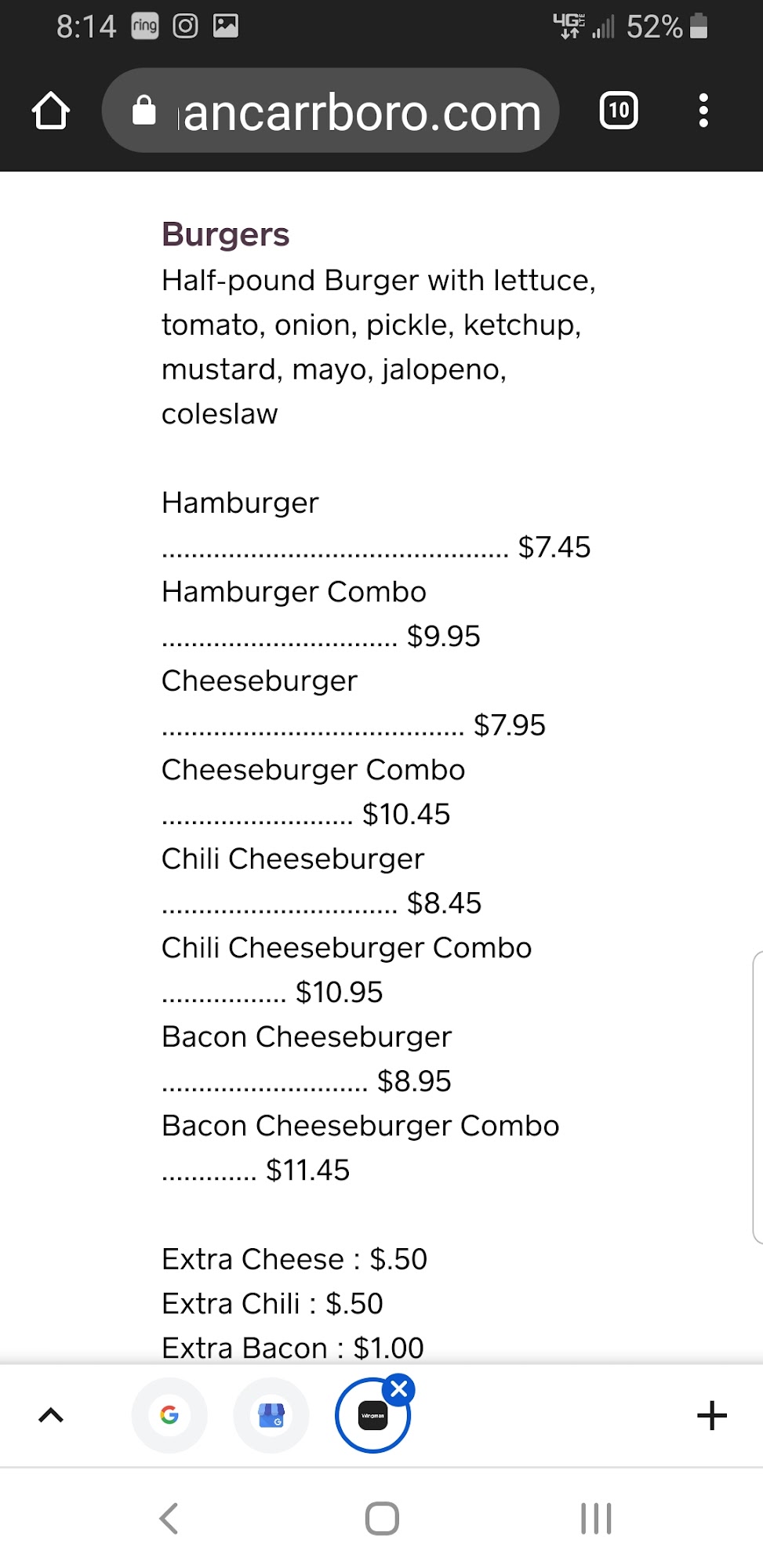Image resolution: width=763 pixels, height=1568 pixels.
Task: Go back using the system back button
Action: point(169,1519)
